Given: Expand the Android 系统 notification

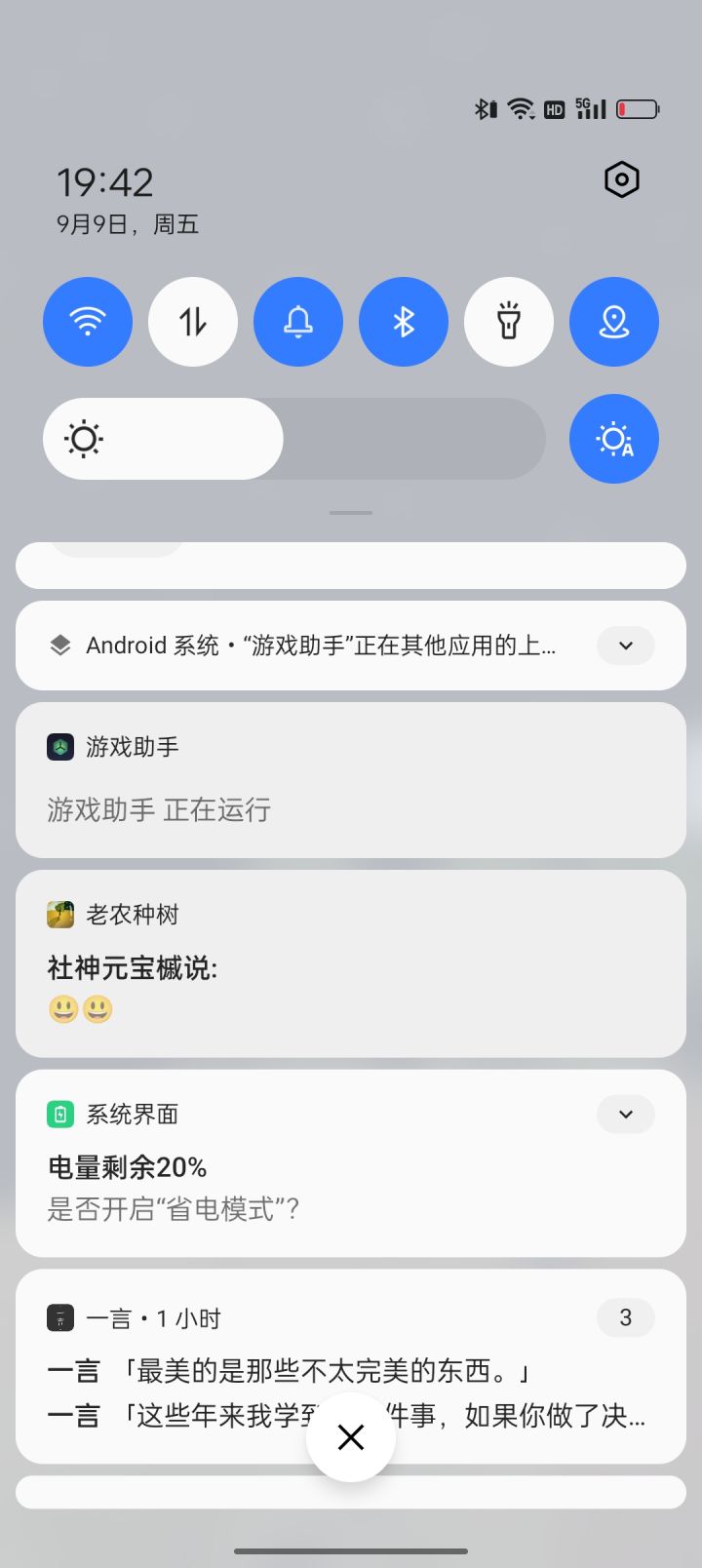Looking at the screenshot, I should click(x=626, y=646).
